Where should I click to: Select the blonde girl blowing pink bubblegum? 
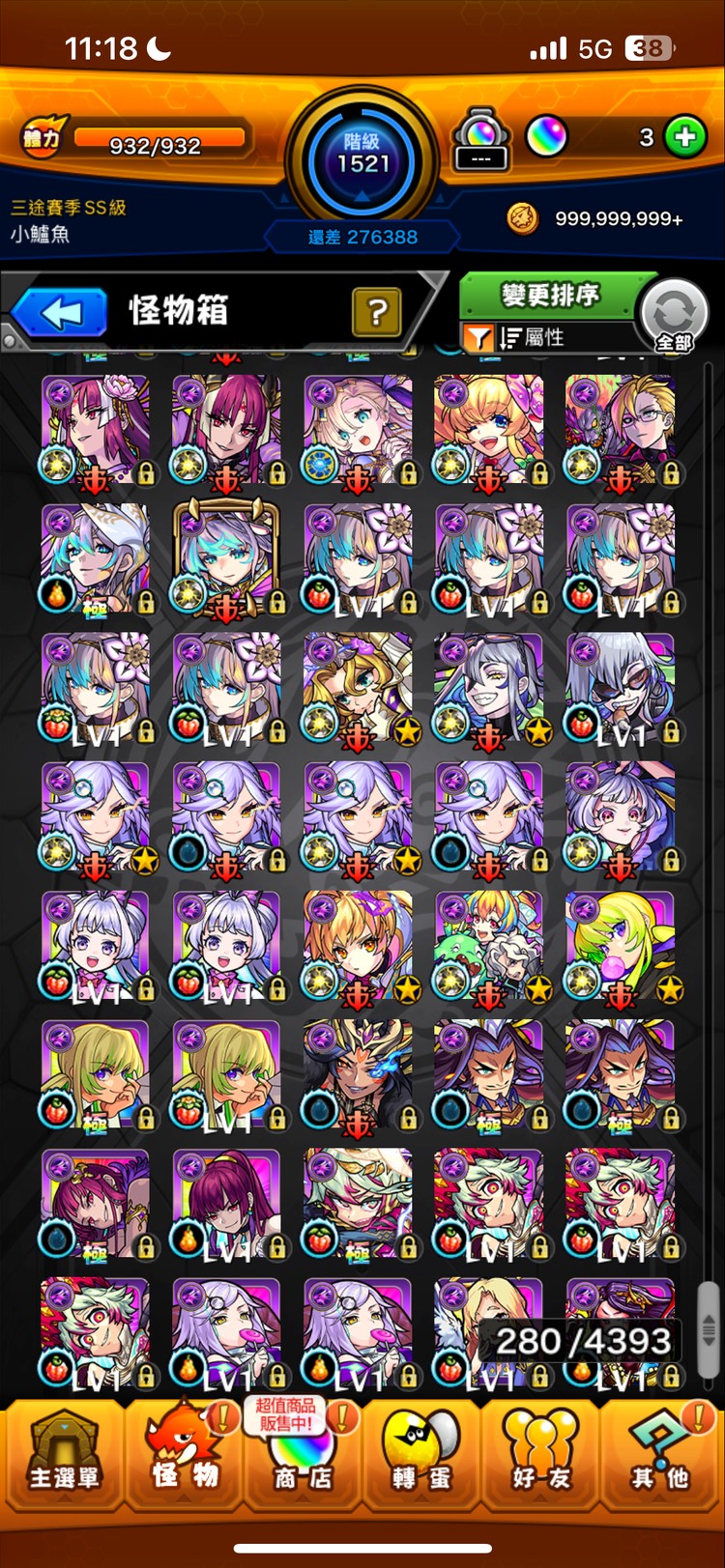pos(620,946)
